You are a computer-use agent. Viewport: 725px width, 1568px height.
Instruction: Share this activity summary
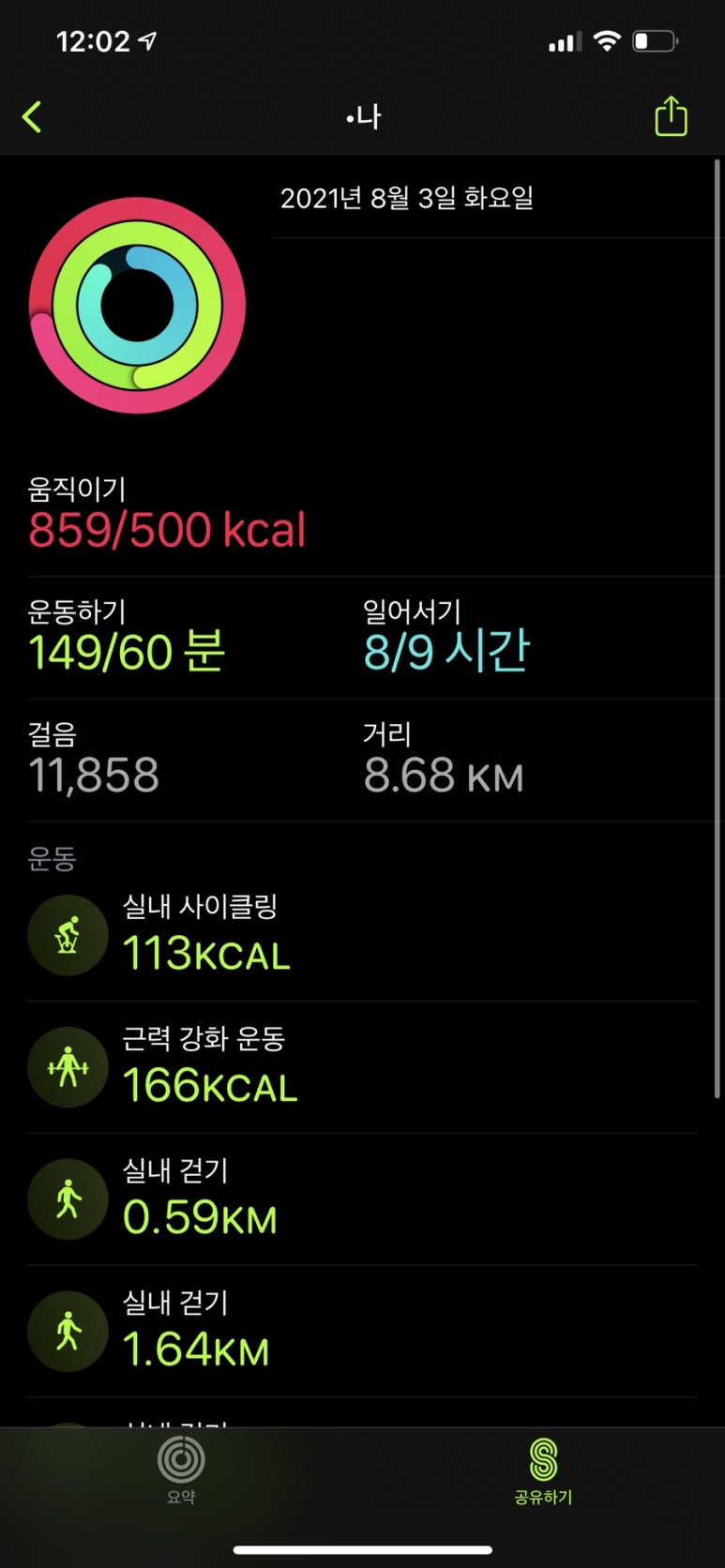(670, 117)
